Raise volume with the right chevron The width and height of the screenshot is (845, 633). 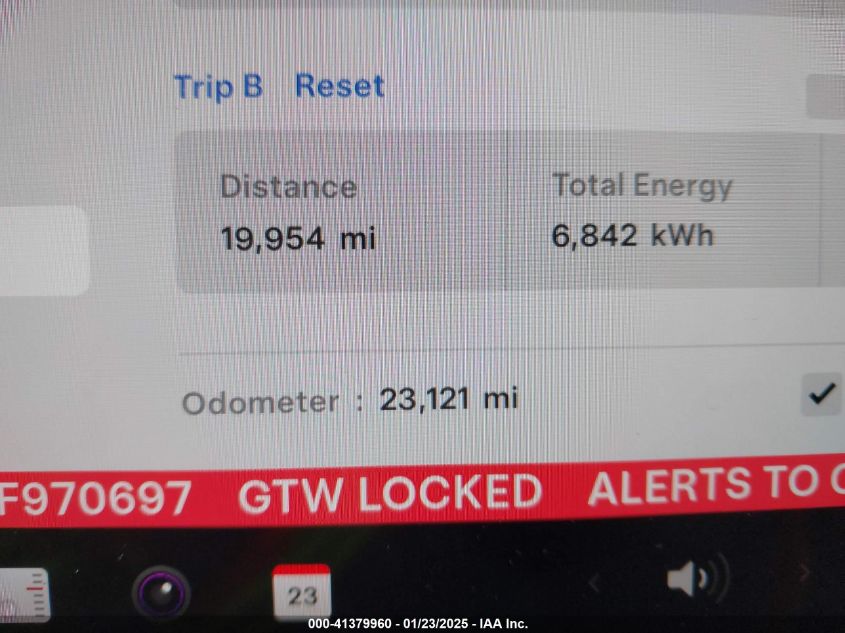[x=803, y=574]
